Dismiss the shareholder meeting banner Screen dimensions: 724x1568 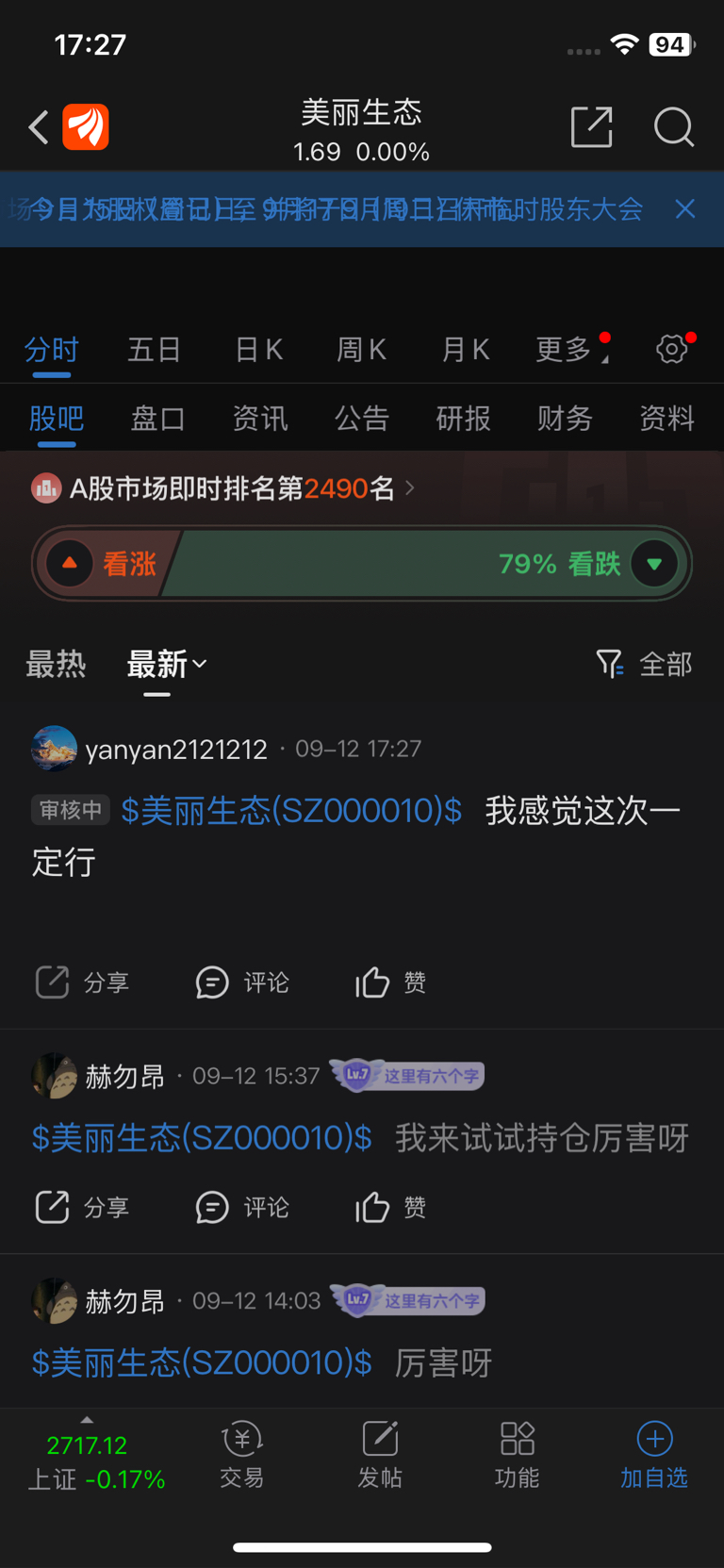(x=685, y=208)
